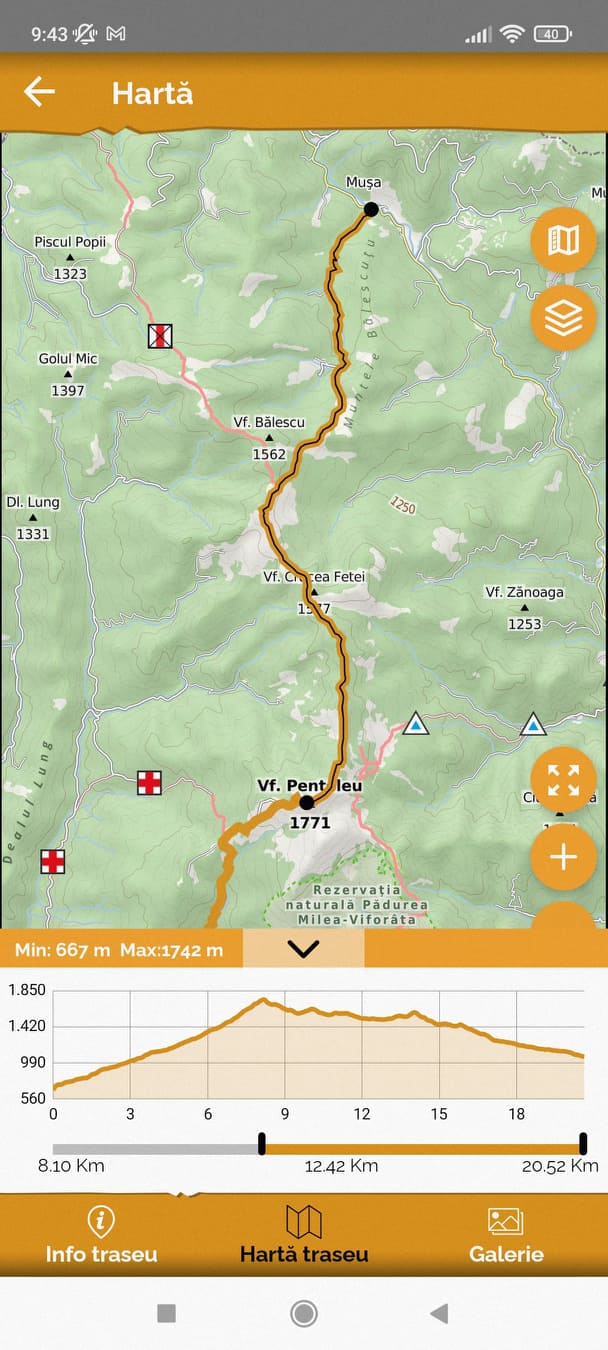This screenshot has width=608, height=1350.
Task: Tap the system back button
Action: point(439,1313)
